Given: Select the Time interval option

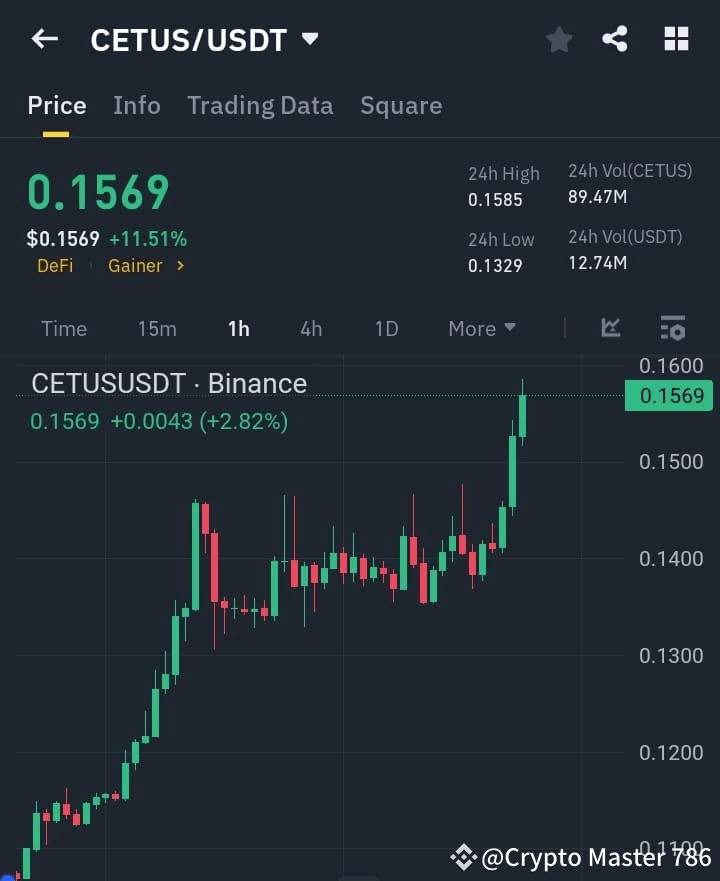Looking at the screenshot, I should click(64, 328).
